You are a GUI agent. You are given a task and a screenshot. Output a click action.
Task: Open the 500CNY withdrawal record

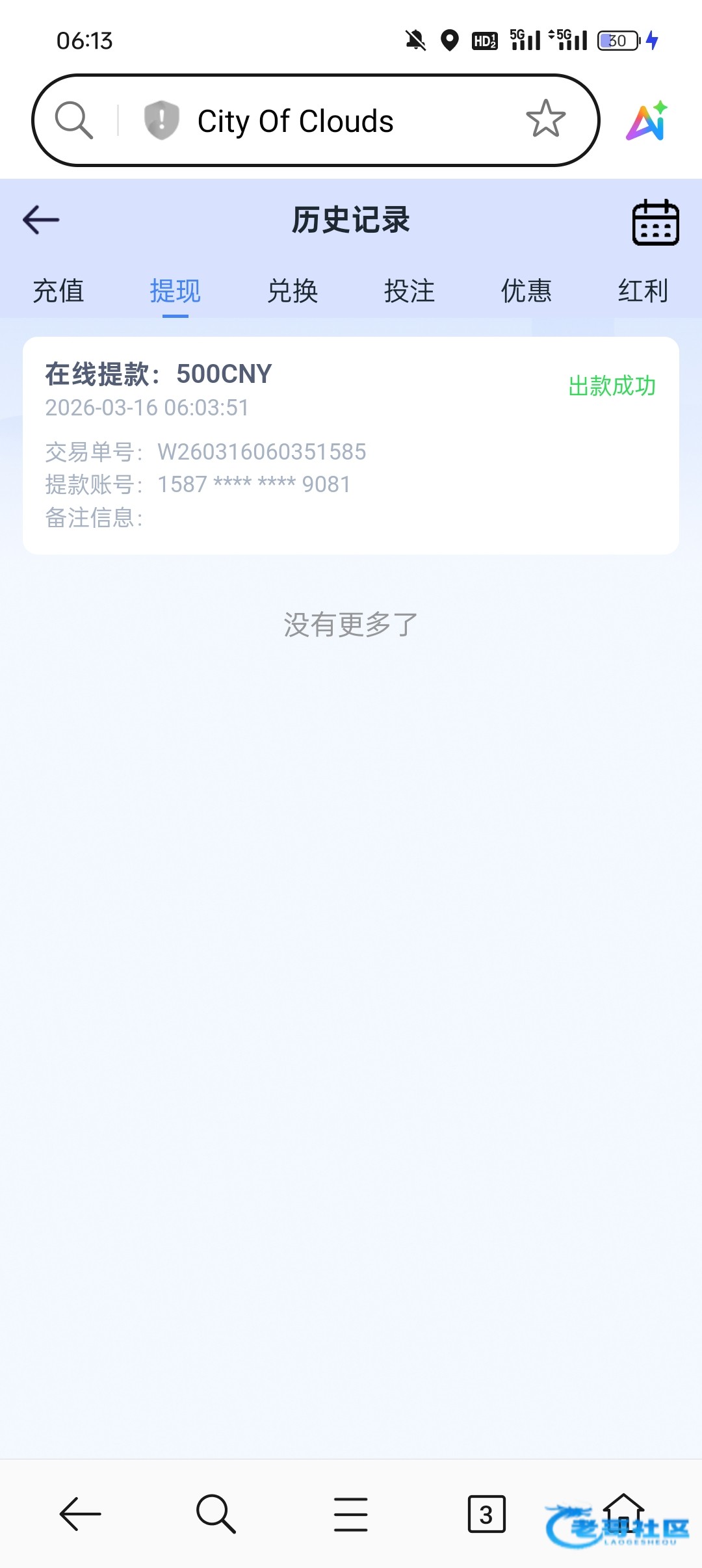(351, 445)
